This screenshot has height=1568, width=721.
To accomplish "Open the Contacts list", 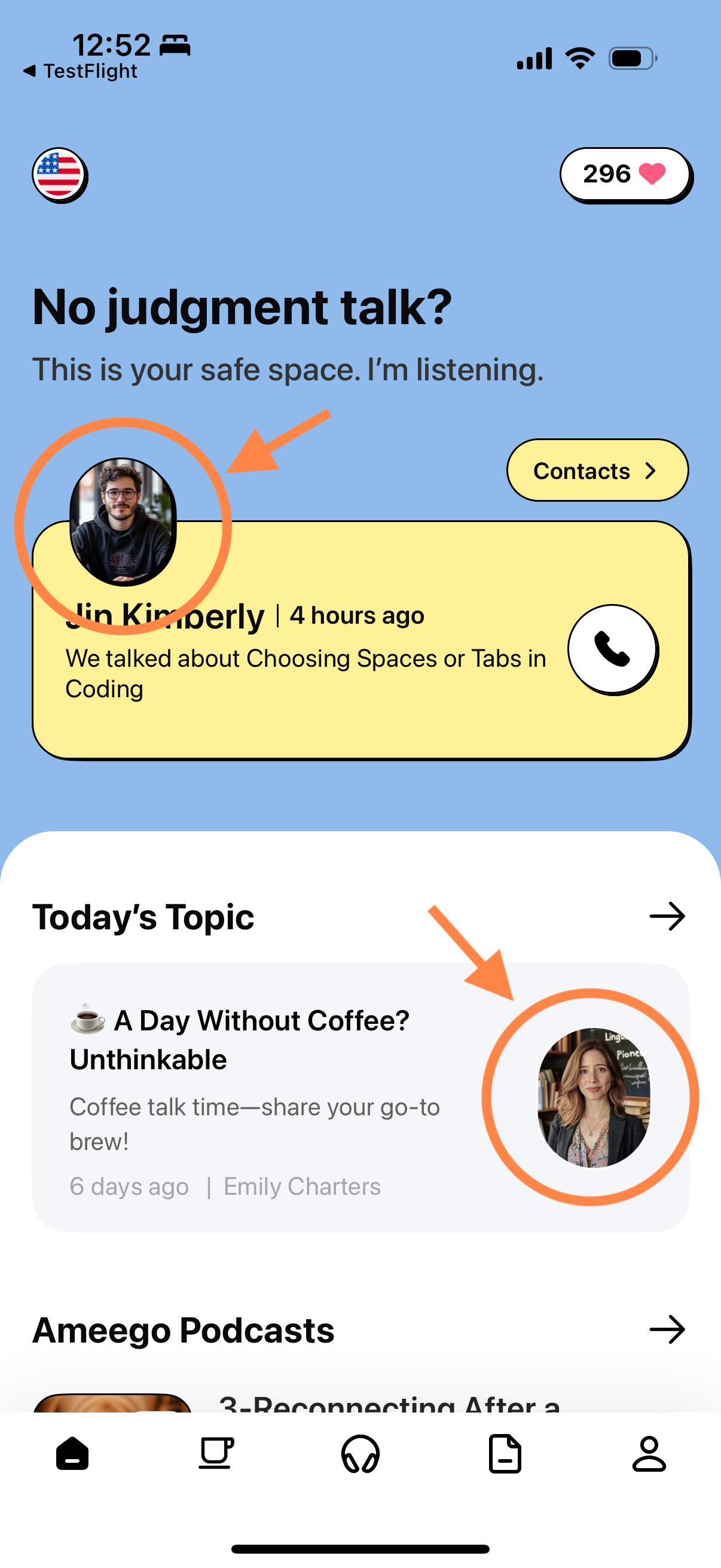I will click(597, 471).
